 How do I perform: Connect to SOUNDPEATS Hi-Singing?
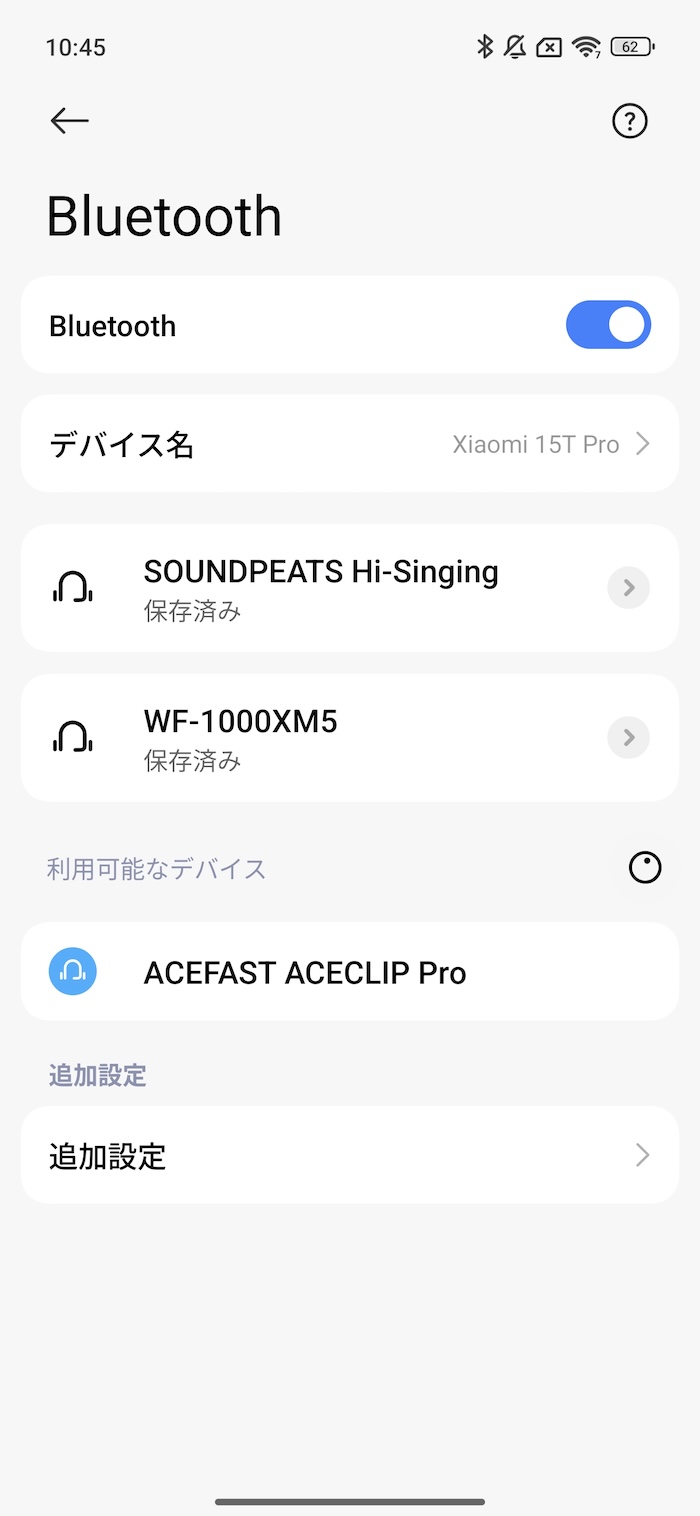coord(320,588)
